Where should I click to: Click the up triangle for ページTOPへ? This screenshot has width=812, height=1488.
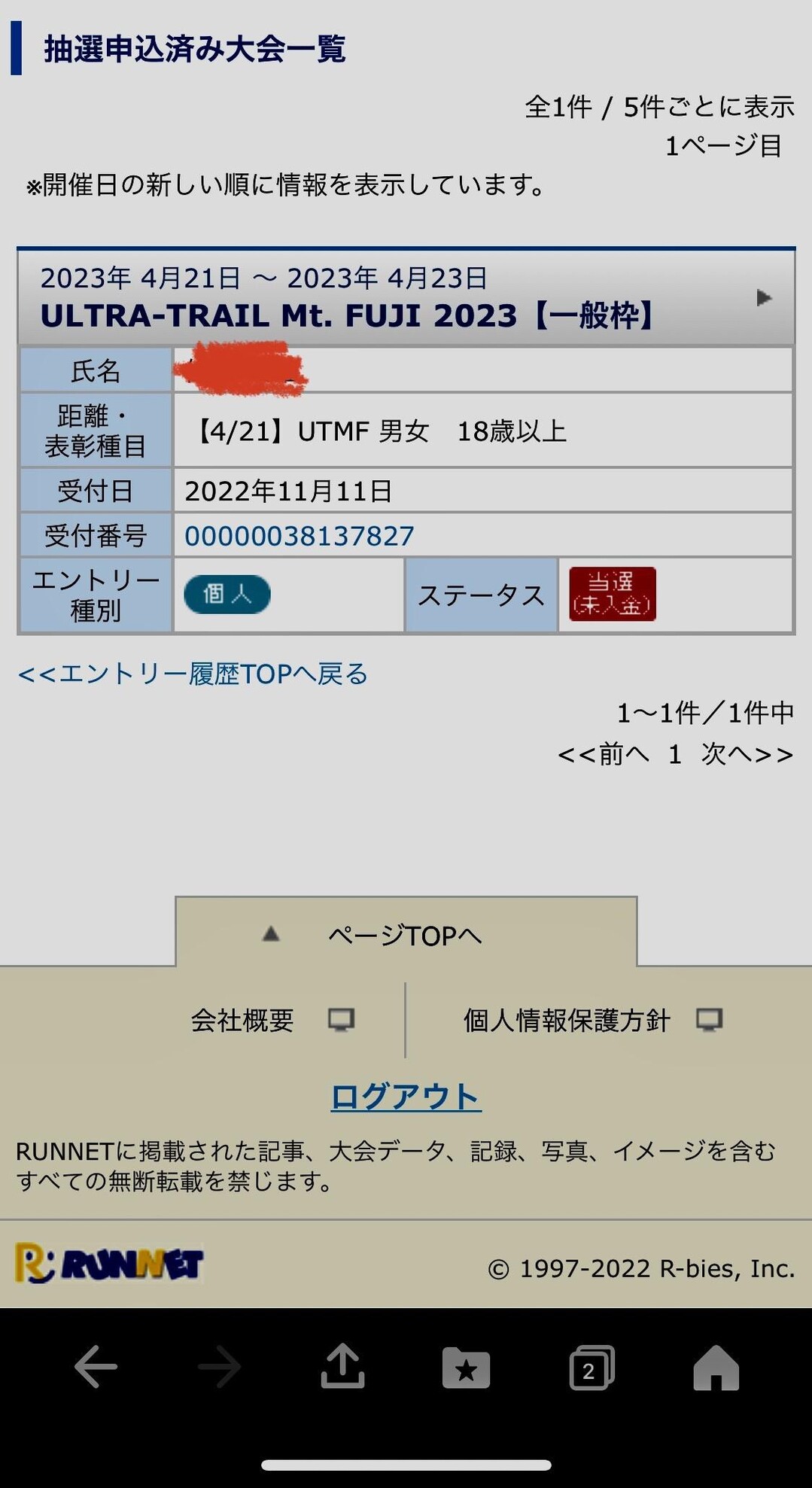click(x=271, y=934)
